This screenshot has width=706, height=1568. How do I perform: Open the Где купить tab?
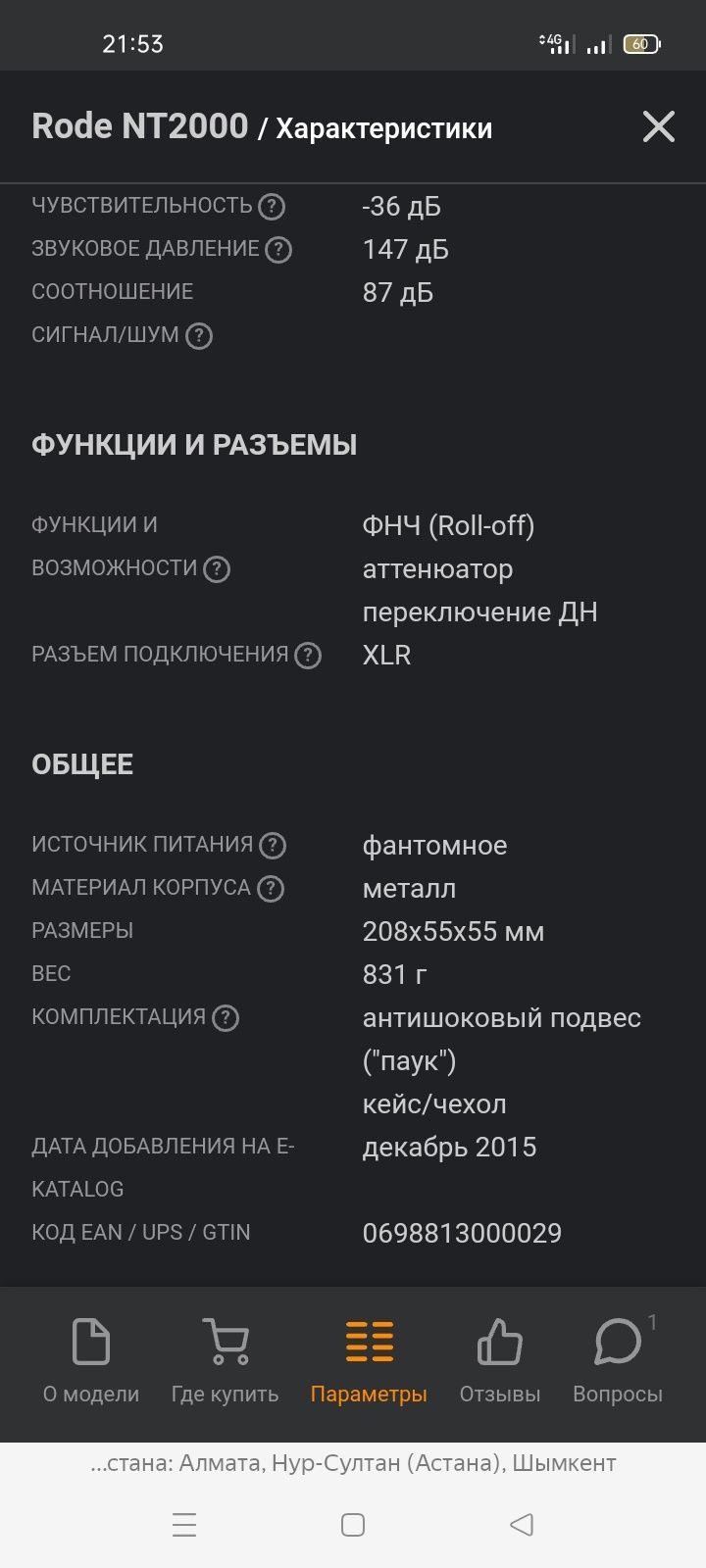point(226,1362)
